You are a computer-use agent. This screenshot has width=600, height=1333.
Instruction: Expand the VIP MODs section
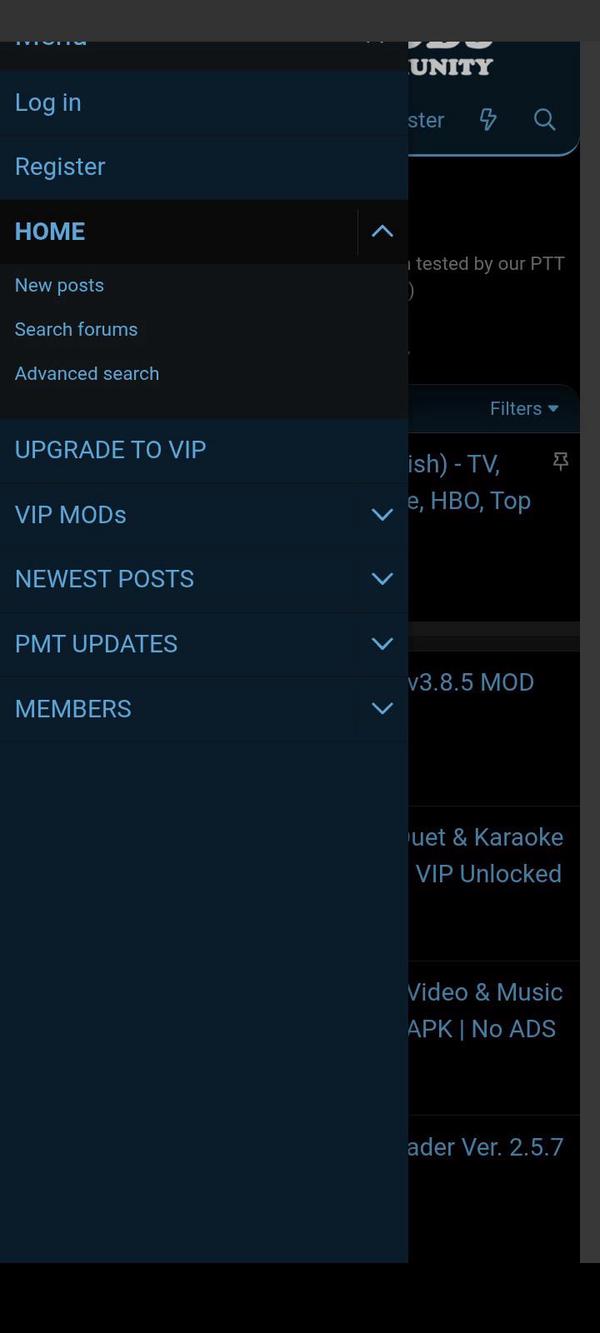tap(382, 515)
